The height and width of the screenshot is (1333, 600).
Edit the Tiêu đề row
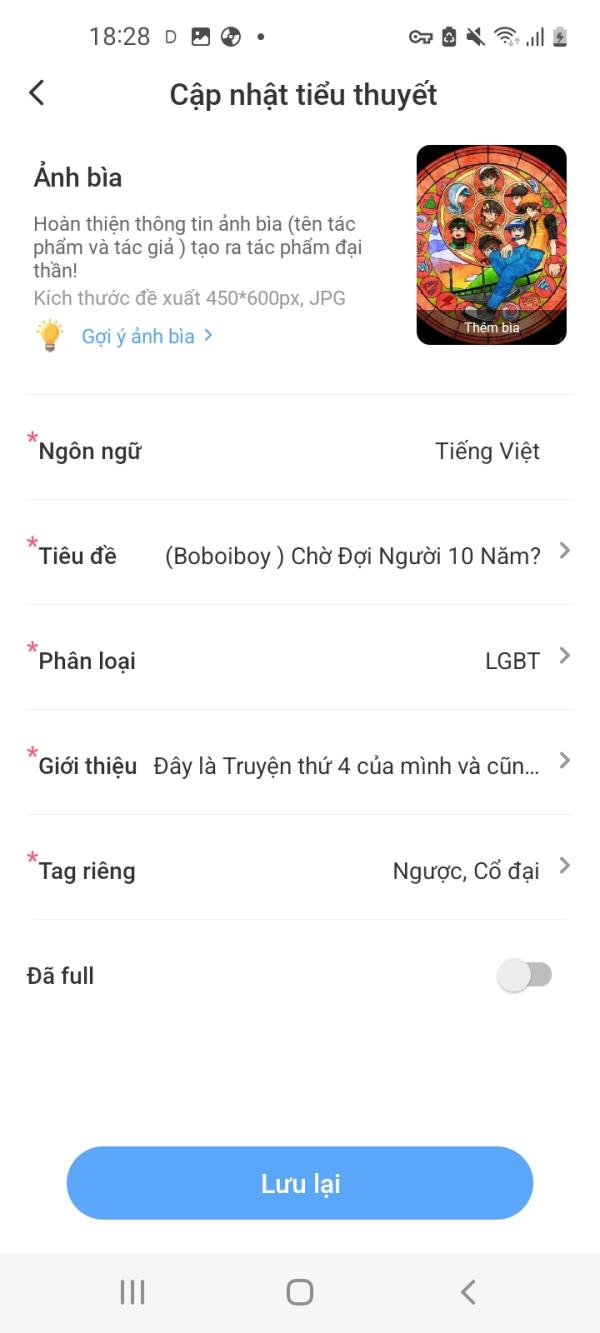point(300,555)
